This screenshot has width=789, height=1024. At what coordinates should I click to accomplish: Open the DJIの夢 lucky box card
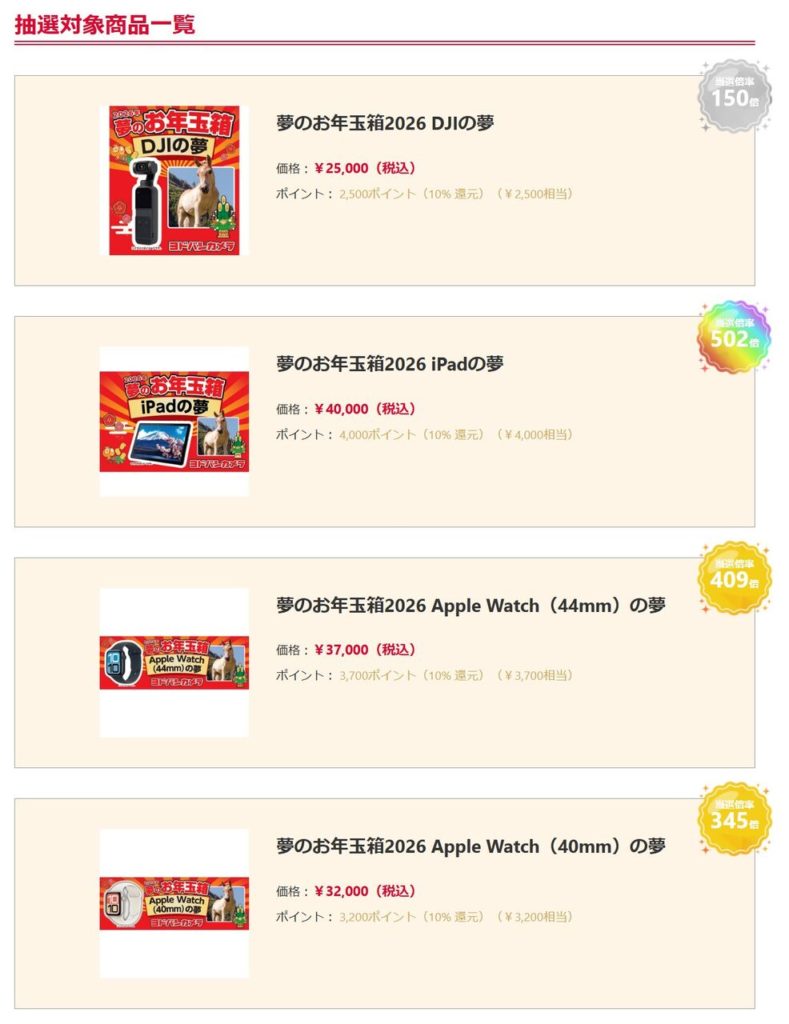point(385,123)
